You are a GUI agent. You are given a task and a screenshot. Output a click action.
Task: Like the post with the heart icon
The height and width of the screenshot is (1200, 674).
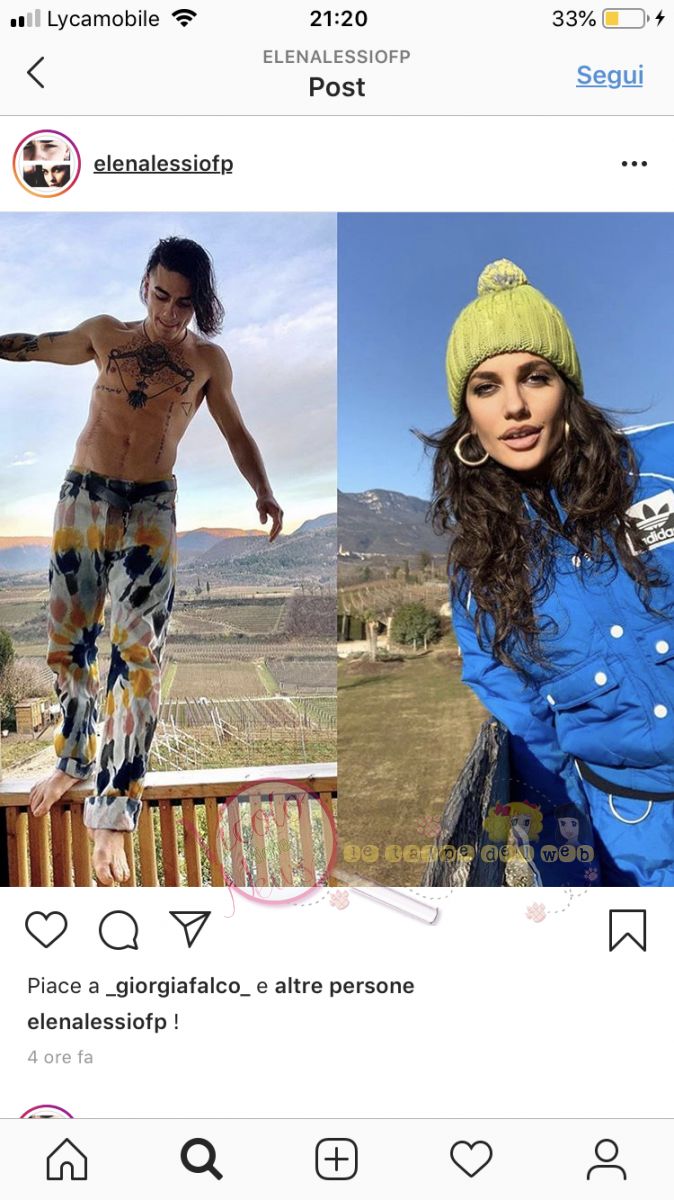[46, 930]
